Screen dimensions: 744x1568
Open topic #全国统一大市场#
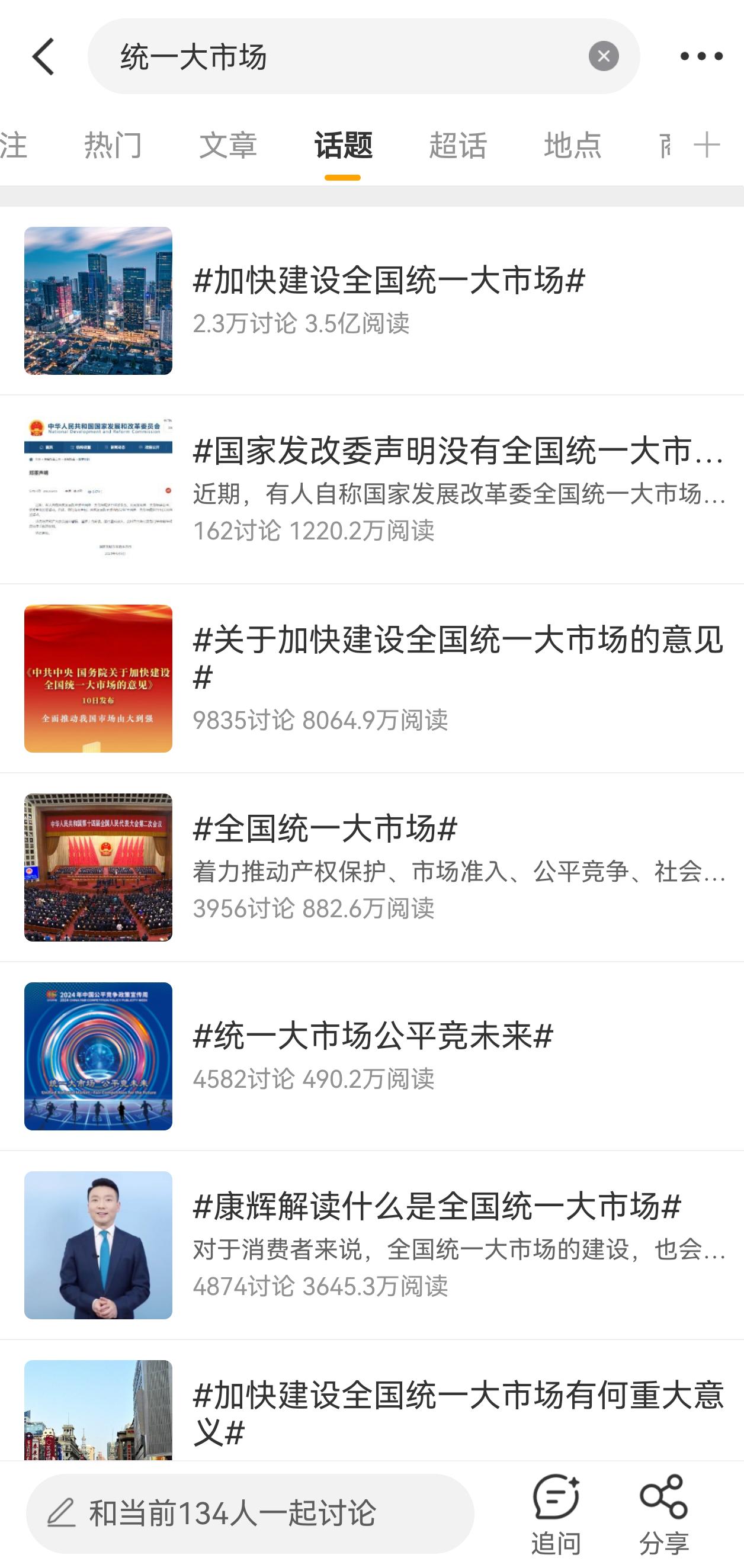(x=372, y=867)
